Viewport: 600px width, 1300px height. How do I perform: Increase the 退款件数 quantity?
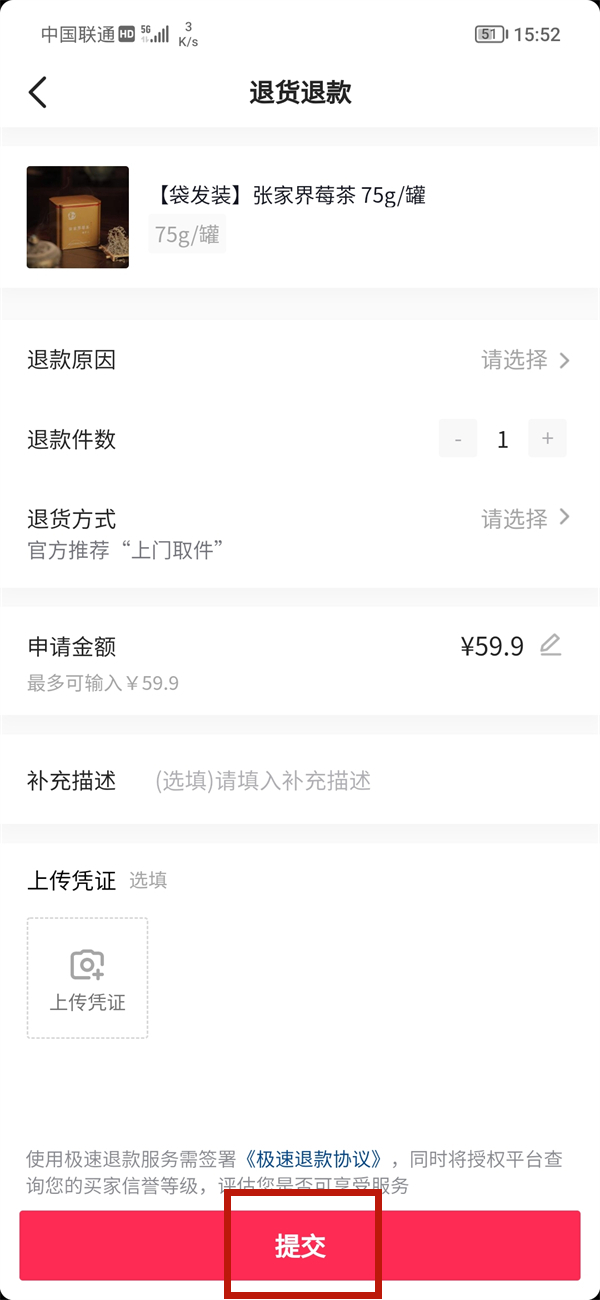[547, 439]
